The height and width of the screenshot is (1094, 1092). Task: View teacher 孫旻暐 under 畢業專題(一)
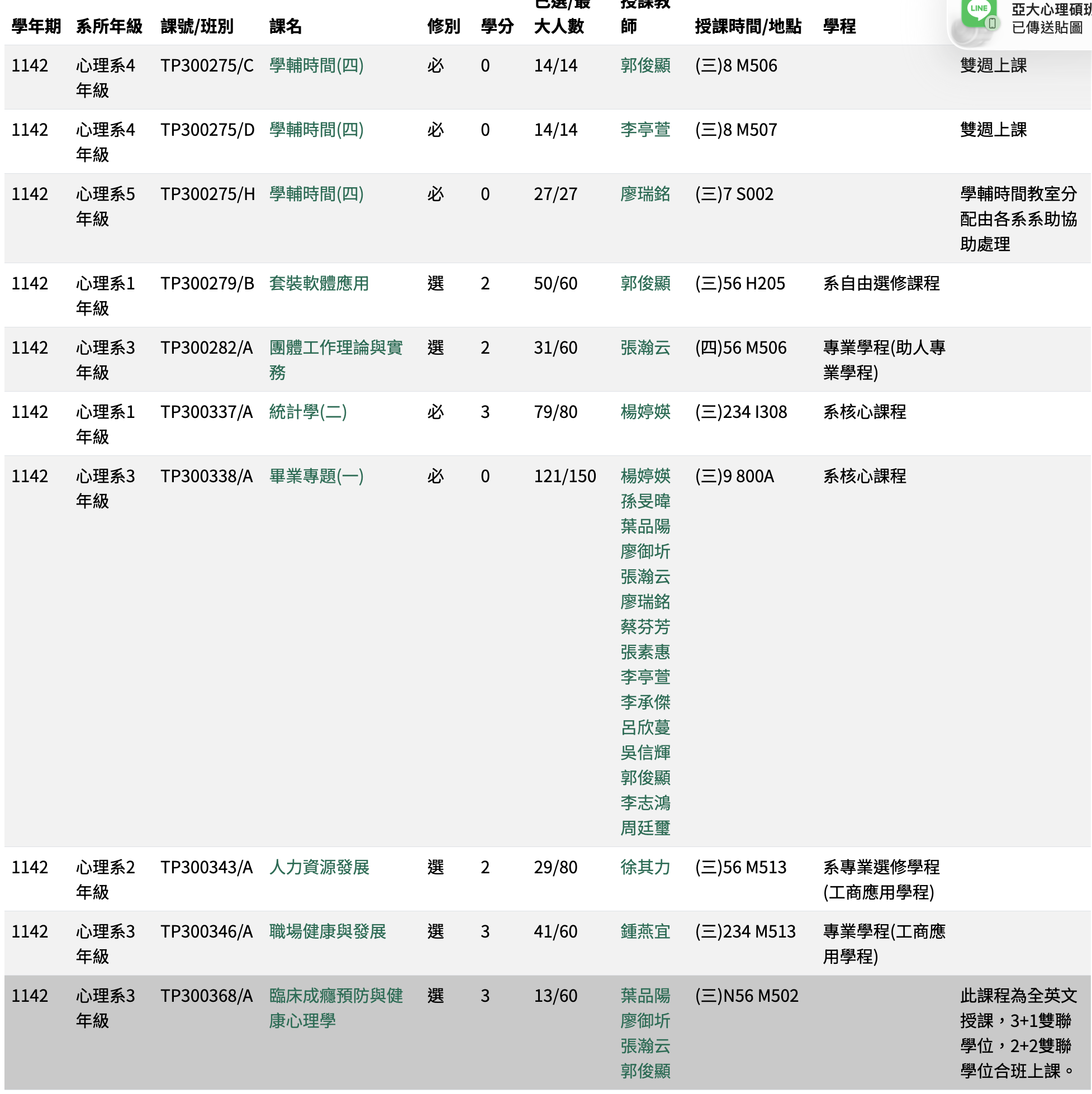(644, 501)
